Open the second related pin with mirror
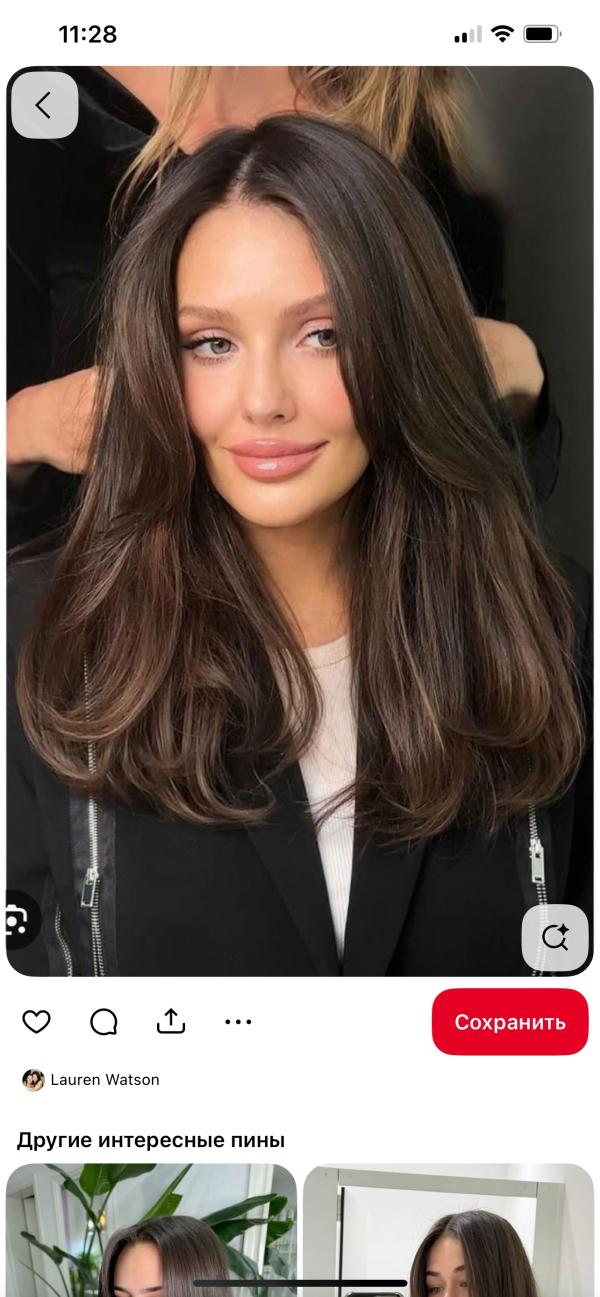 pyautogui.click(x=449, y=1229)
